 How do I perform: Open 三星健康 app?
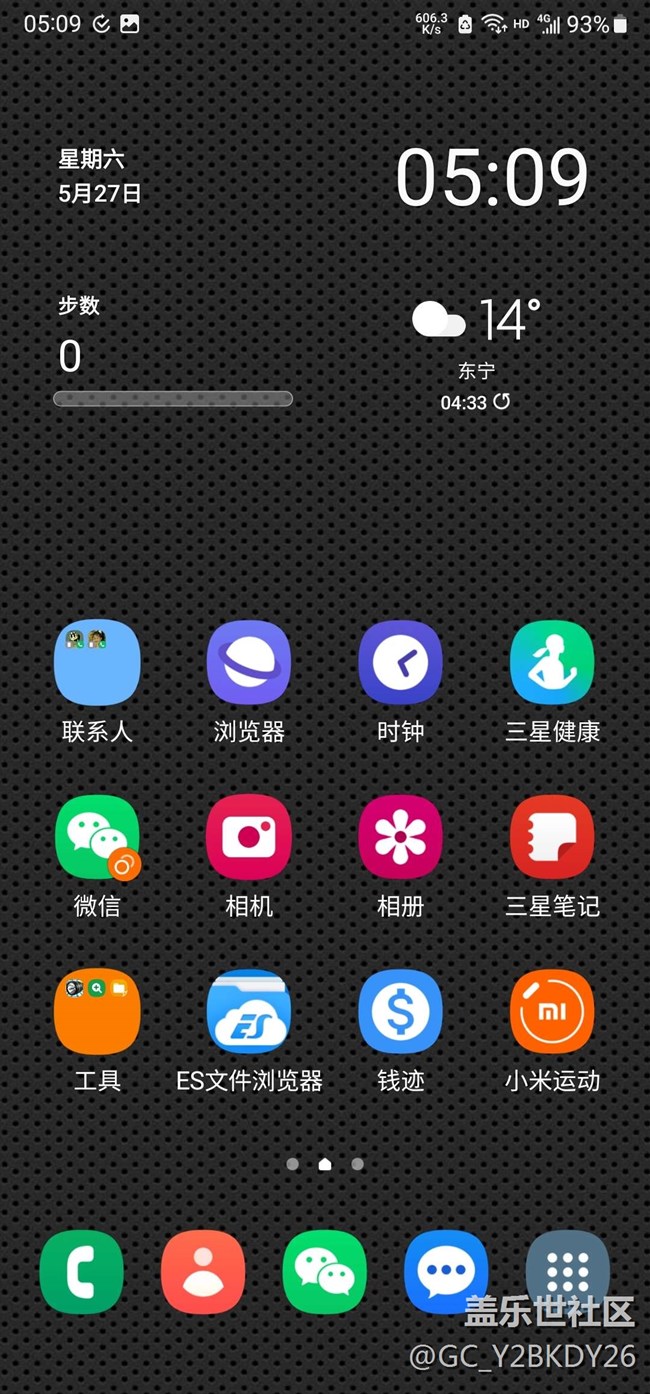coord(552,662)
